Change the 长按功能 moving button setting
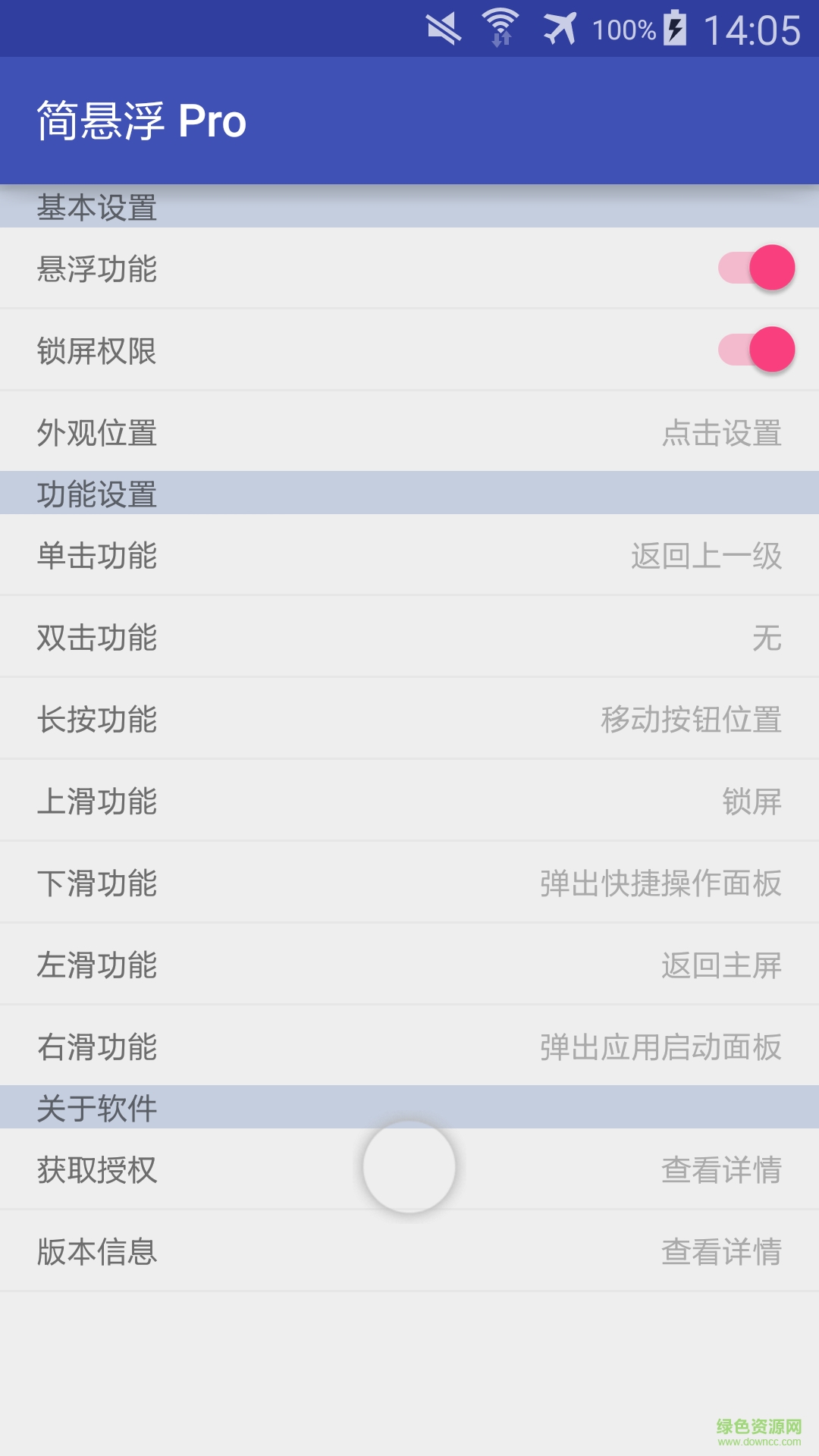819x1456 pixels. tap(409, 719)
